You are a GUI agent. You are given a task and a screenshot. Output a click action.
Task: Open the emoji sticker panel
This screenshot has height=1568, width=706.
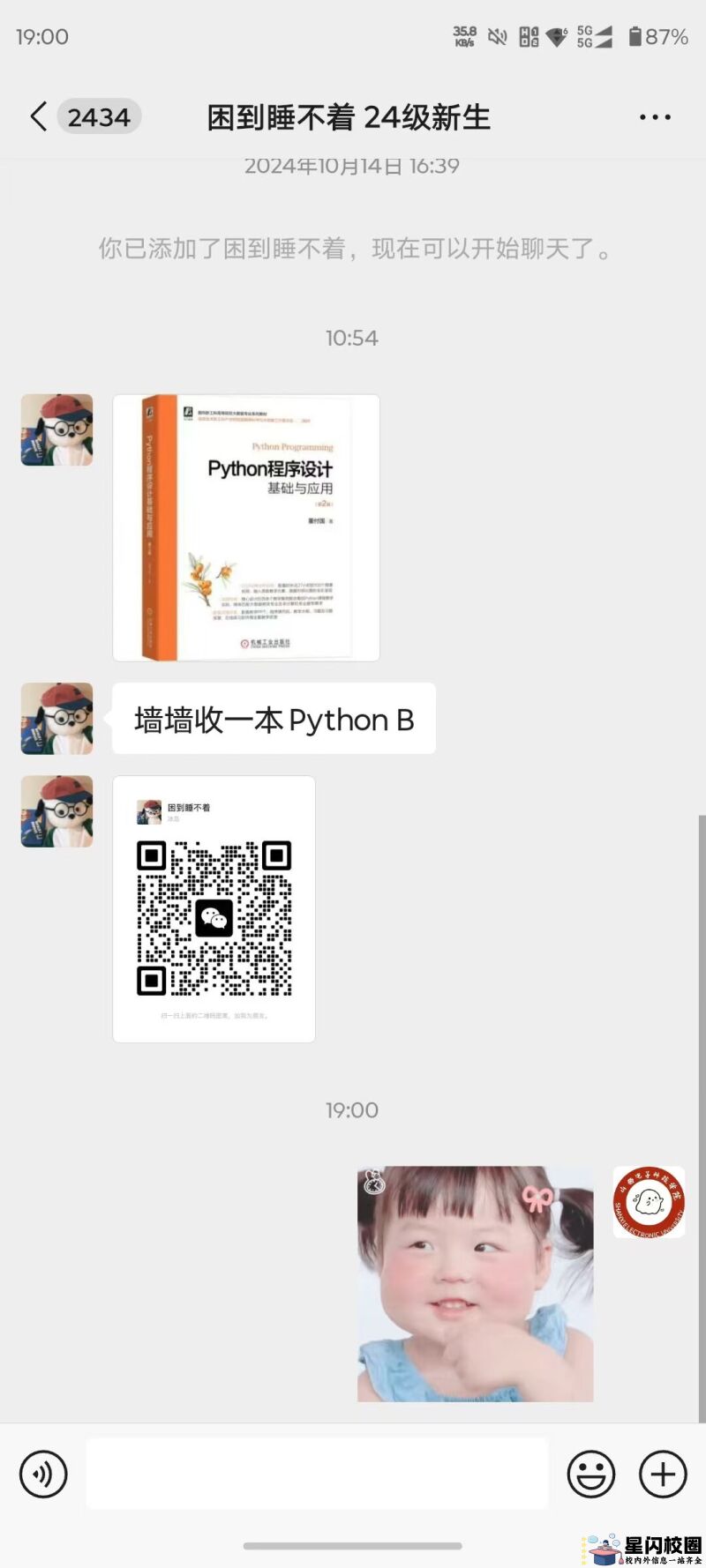(590, 1474)
